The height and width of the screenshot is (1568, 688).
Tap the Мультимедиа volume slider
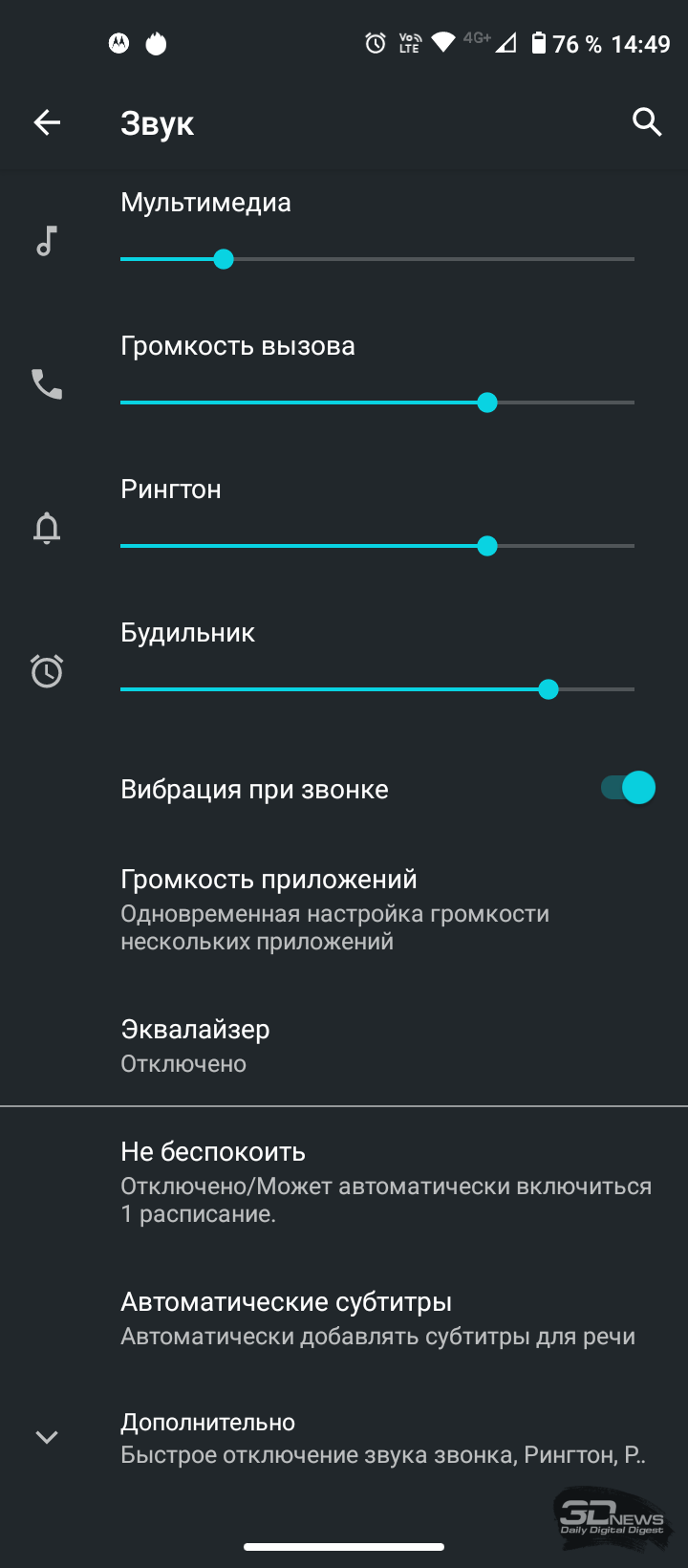click(377, 259)
